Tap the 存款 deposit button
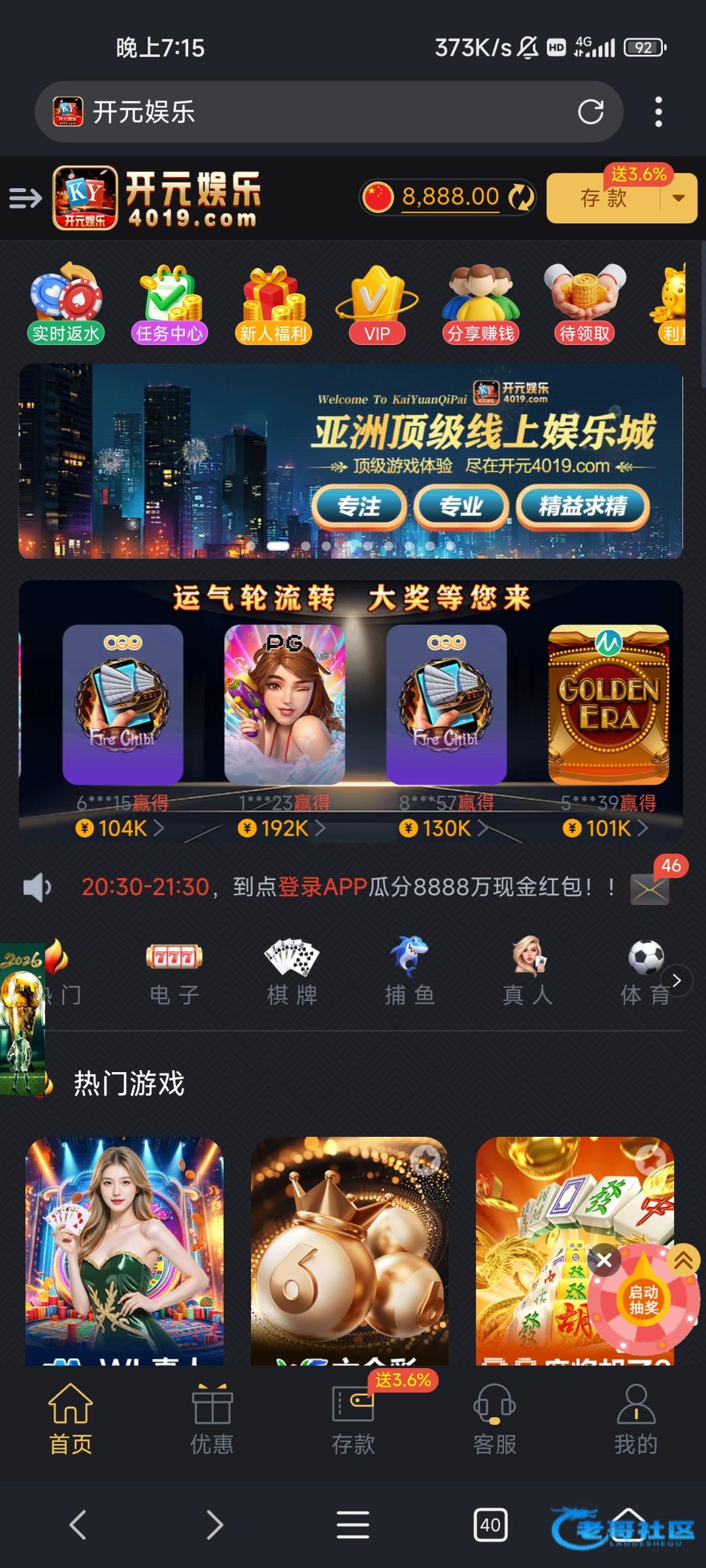706x1568 pixels. tap(603, 198)
